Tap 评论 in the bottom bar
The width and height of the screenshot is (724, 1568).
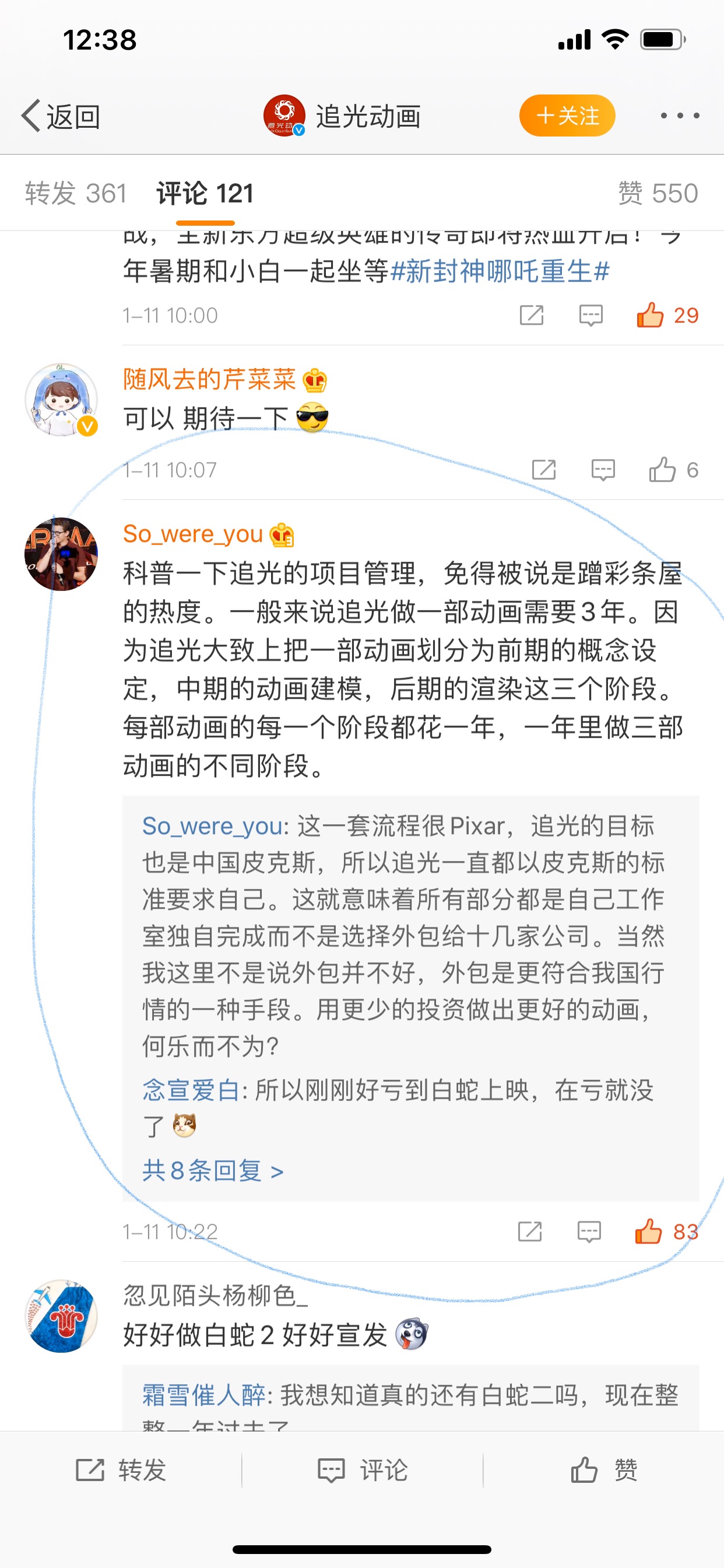point(363,1470)
